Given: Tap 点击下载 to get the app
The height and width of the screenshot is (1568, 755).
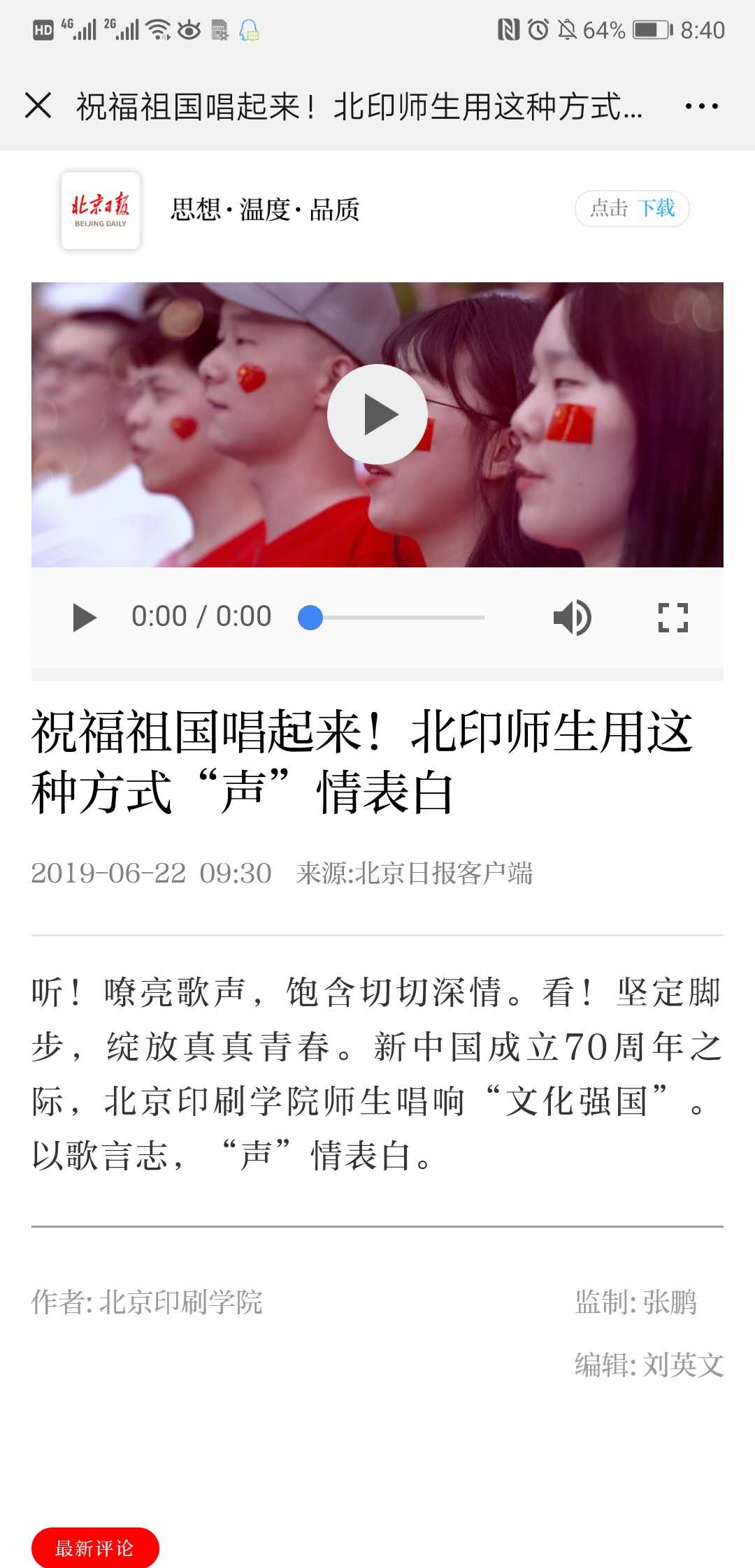Looking at the screenshot, I should coord(632,208).
